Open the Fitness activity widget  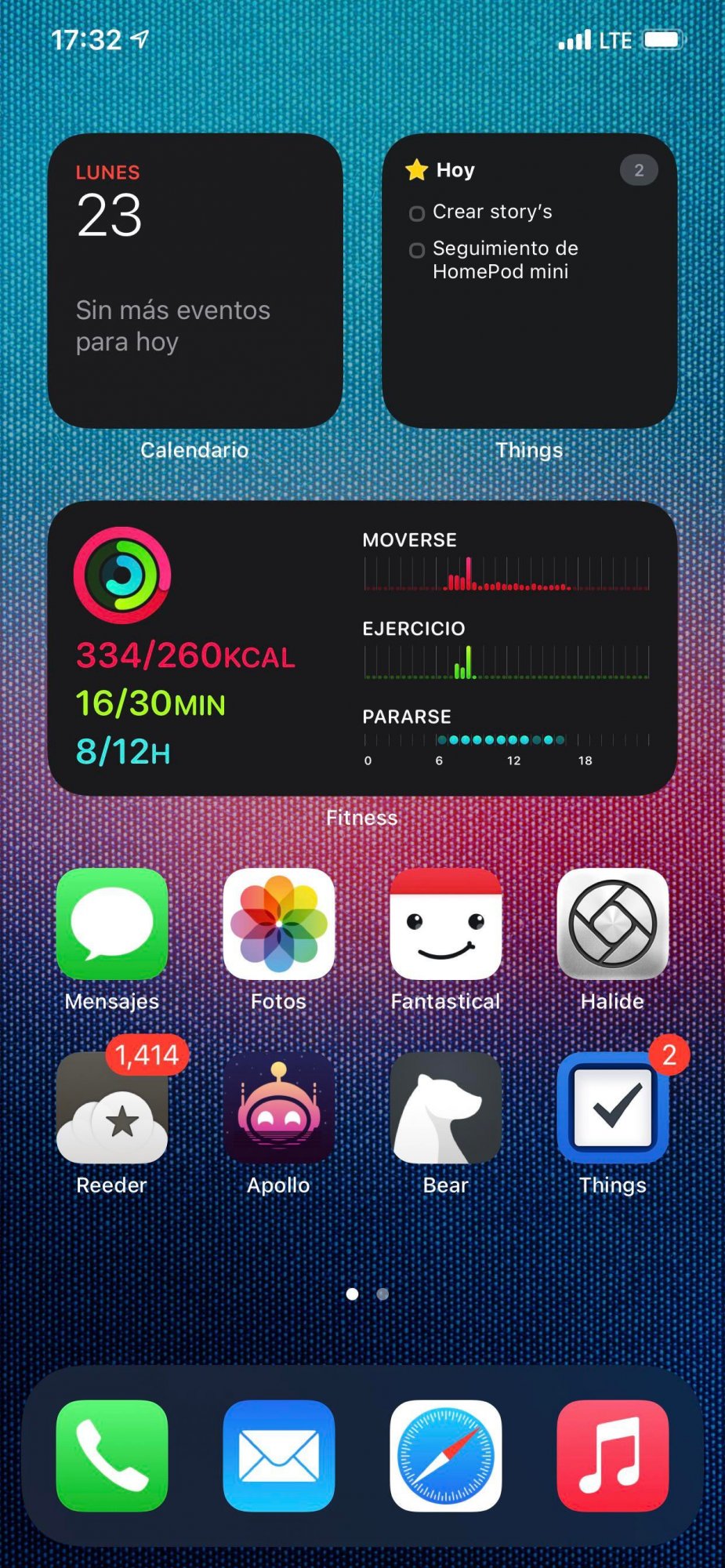362,648
